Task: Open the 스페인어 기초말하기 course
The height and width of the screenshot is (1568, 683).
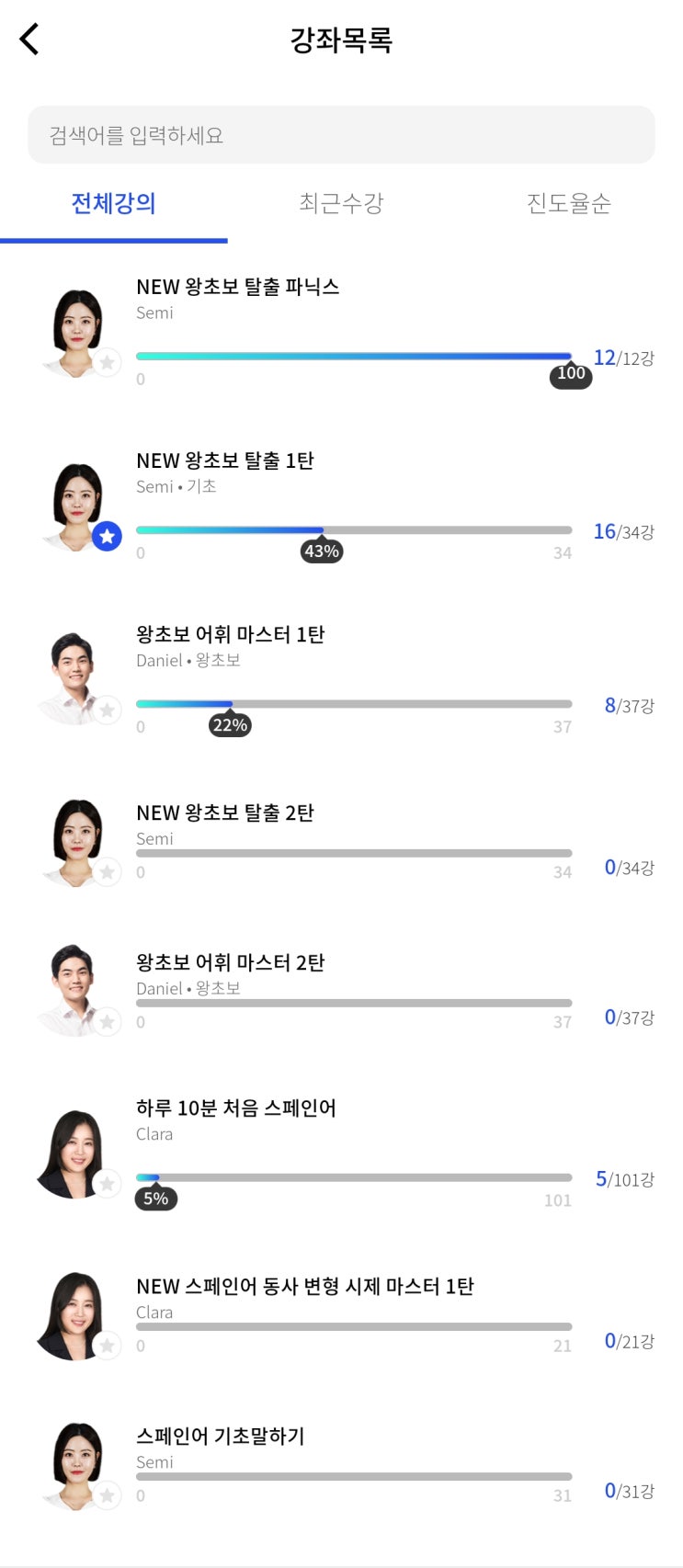Action: pos(341,1466)
